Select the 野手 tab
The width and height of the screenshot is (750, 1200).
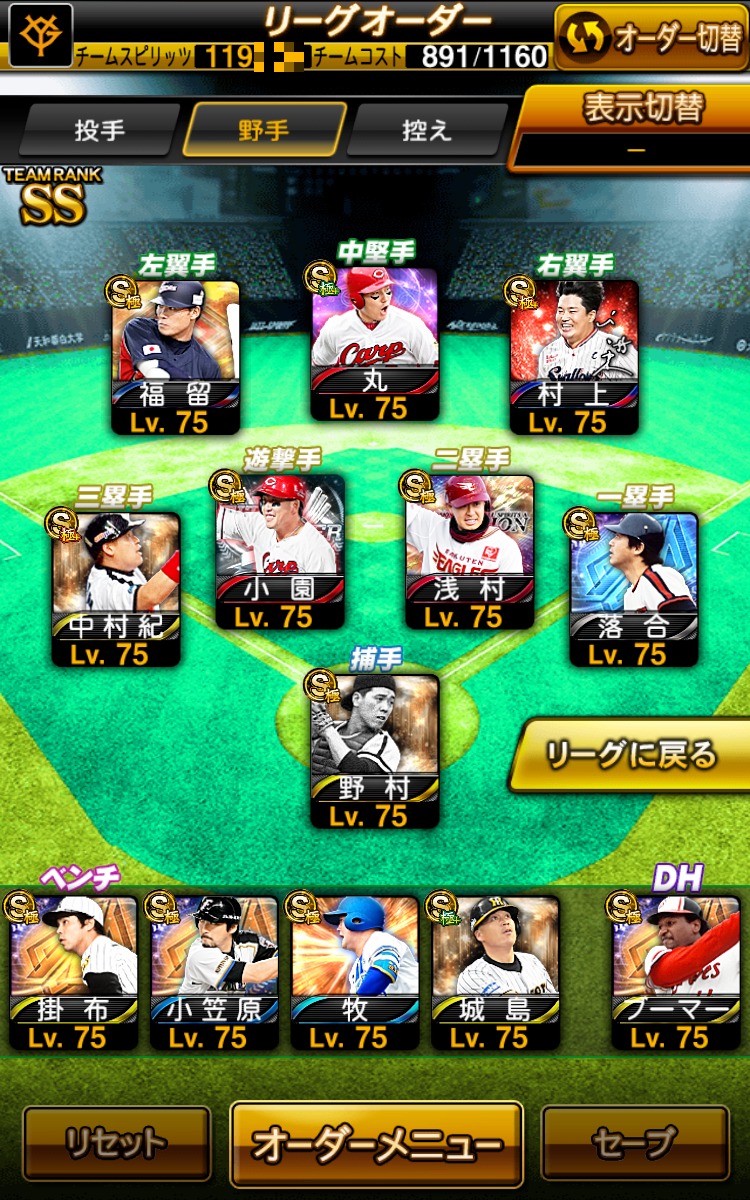tap(263, 130)
